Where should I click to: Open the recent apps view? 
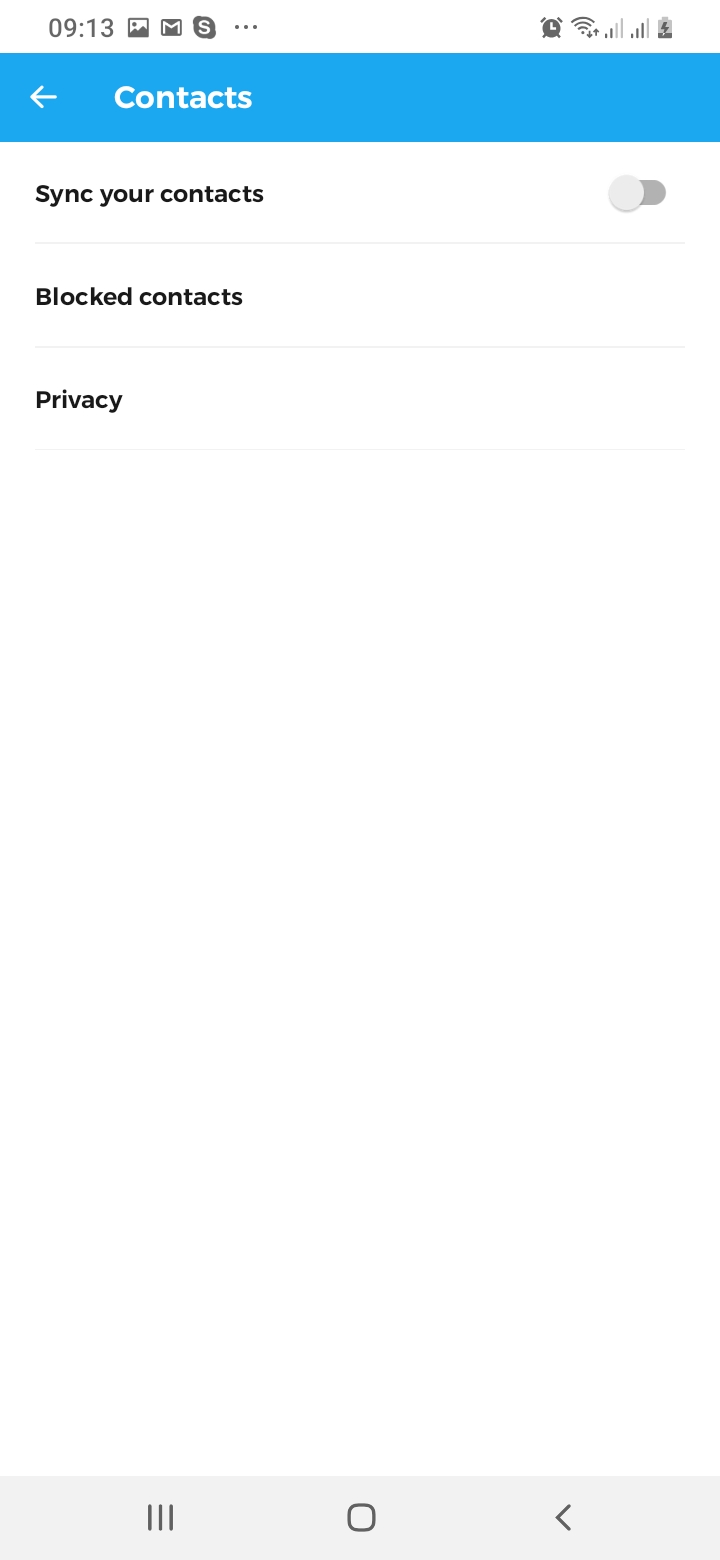(160, 1517)
